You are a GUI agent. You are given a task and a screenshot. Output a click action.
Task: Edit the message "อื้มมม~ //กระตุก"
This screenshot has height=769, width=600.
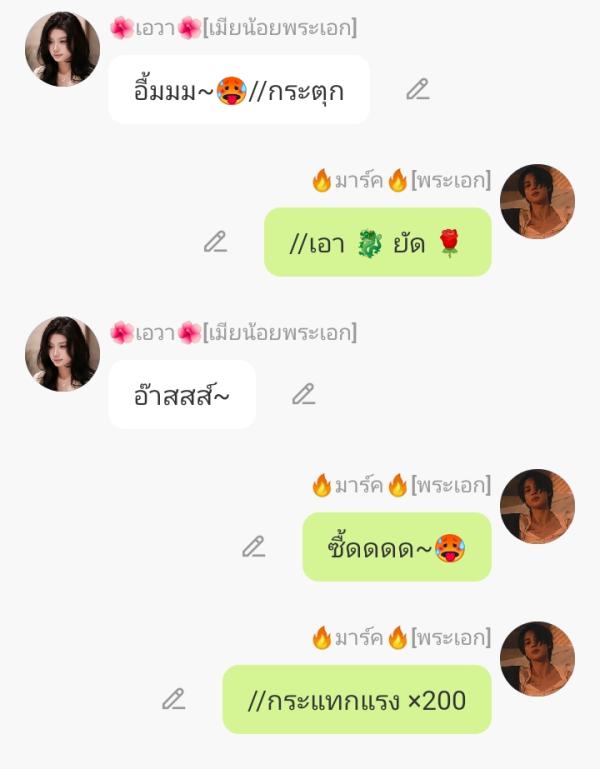tap(417, 90)
